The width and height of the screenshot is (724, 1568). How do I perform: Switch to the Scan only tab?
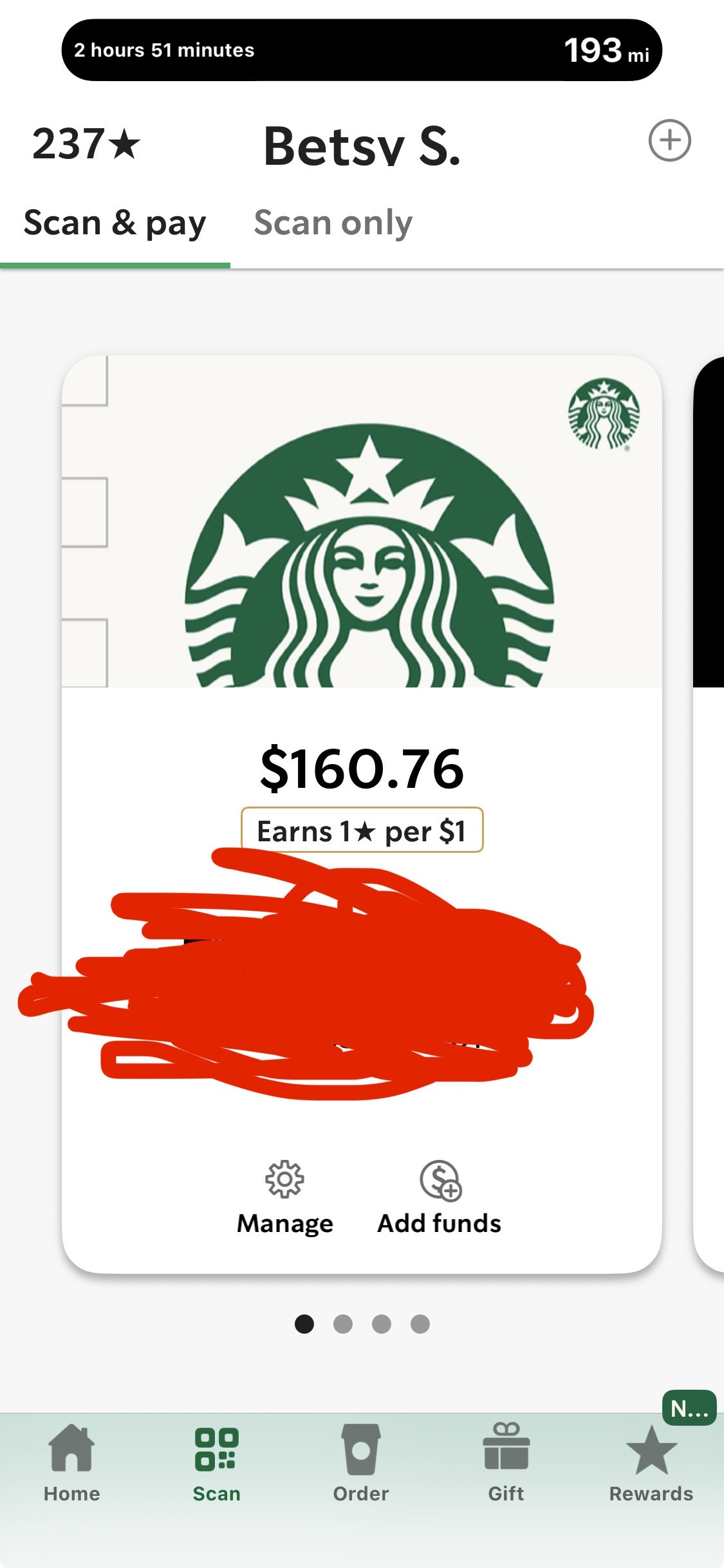333,223
